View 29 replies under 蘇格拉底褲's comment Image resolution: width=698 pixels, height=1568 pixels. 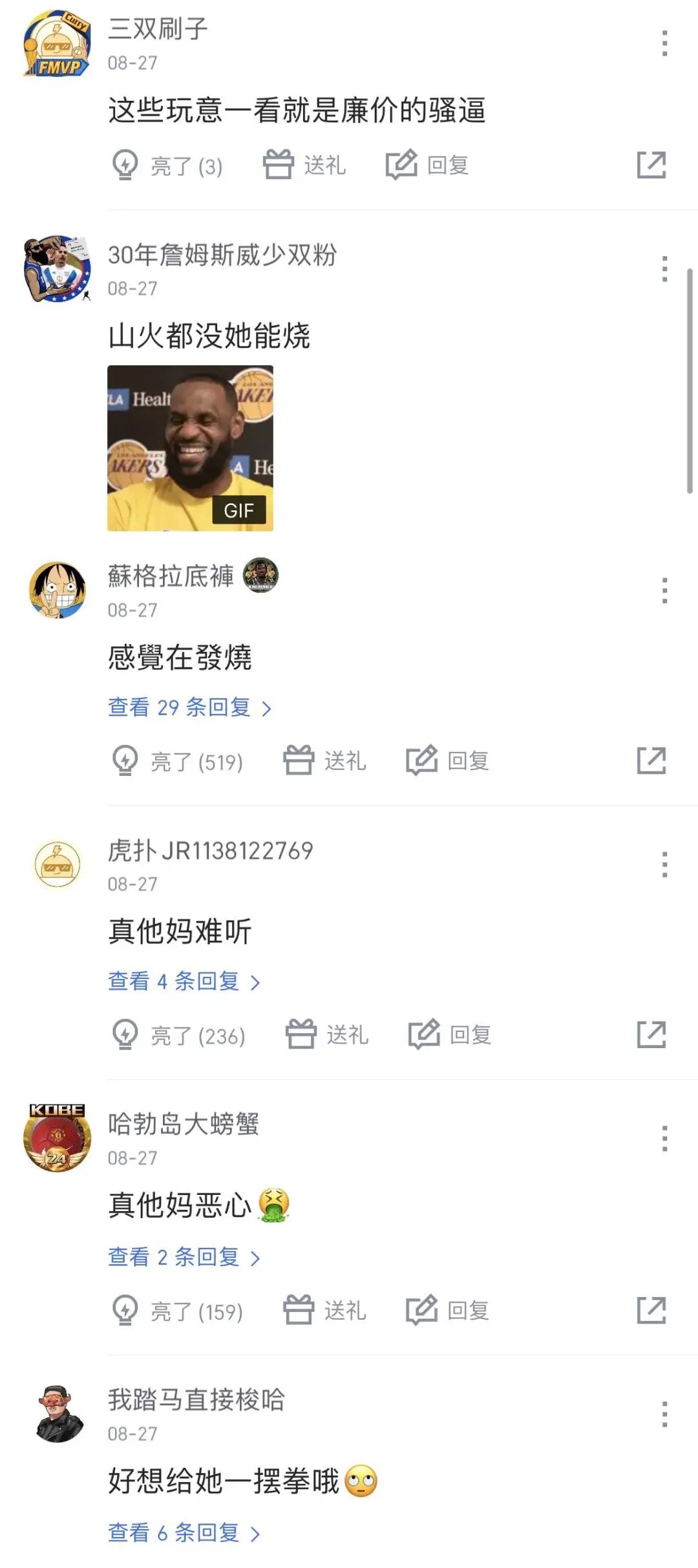pos(189,707)
